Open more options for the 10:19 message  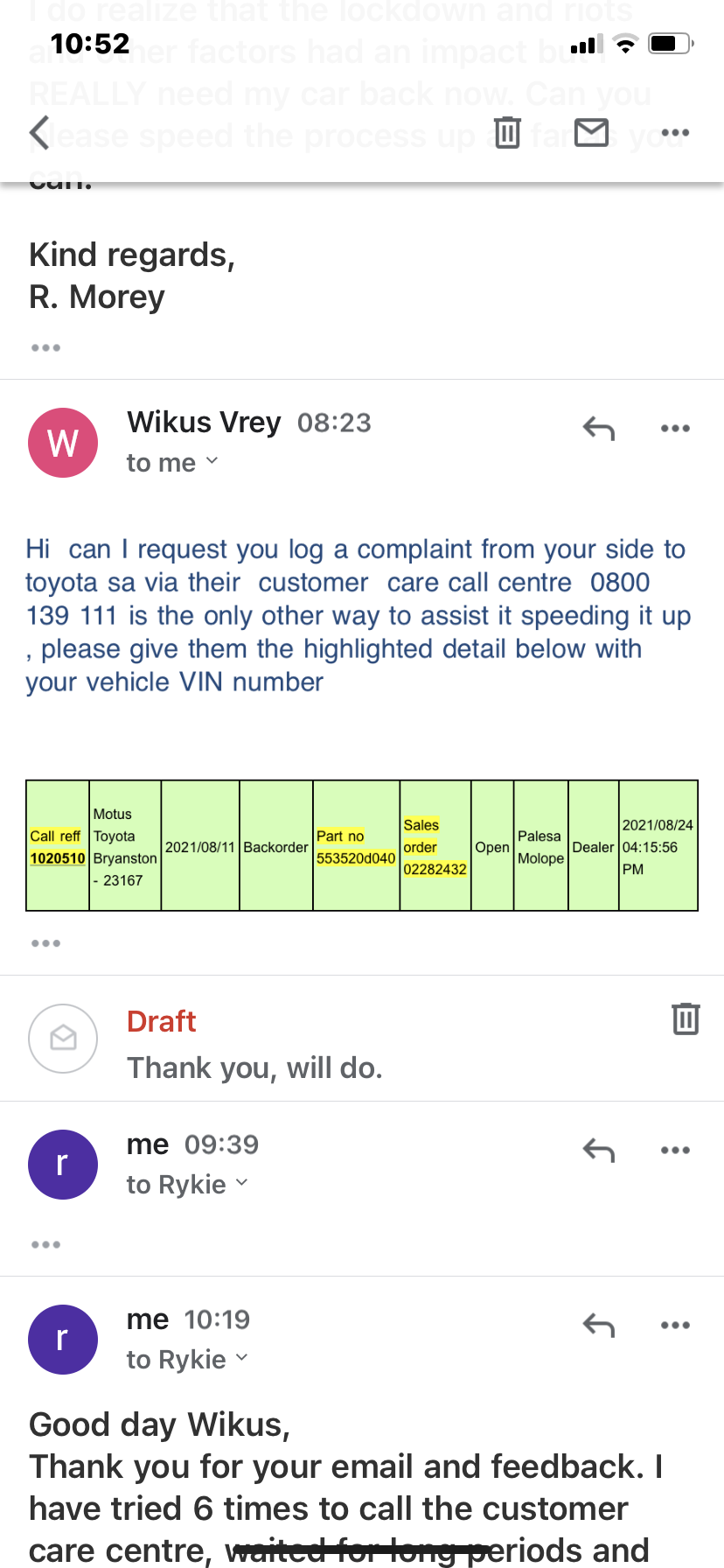[x=675, y=1325]
